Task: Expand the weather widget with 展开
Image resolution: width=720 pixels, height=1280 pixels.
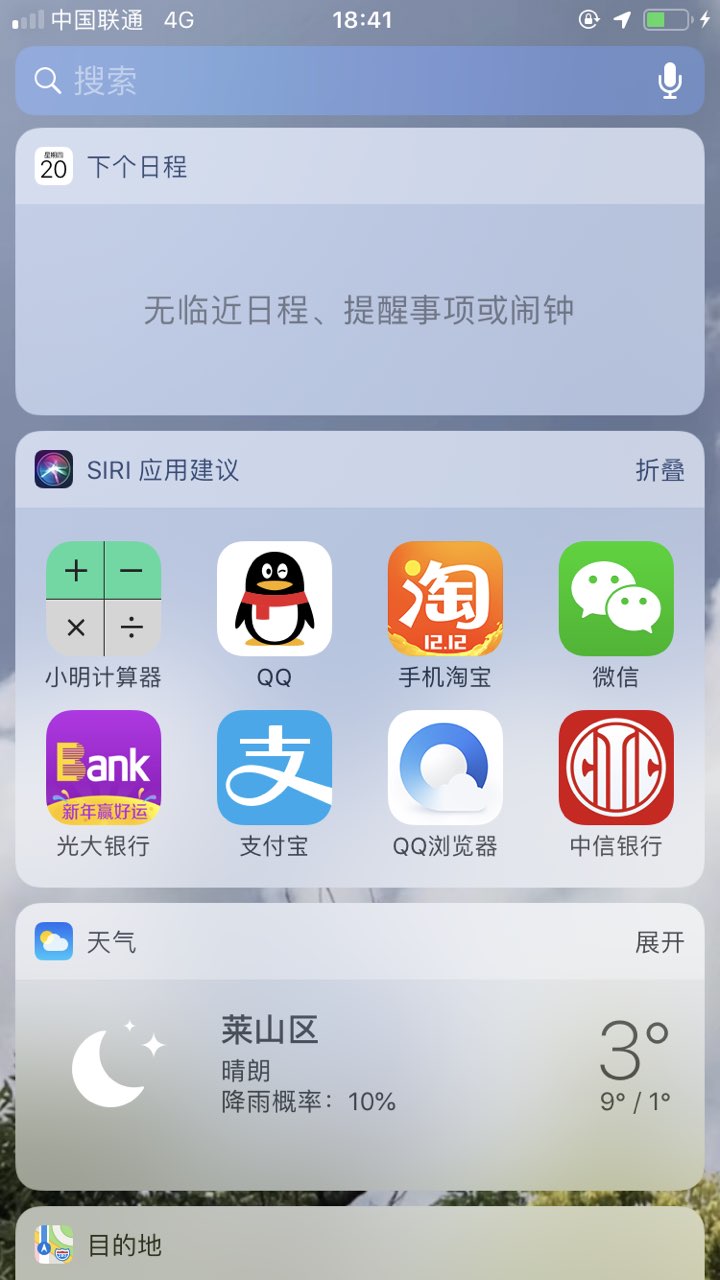Action: 660,942
